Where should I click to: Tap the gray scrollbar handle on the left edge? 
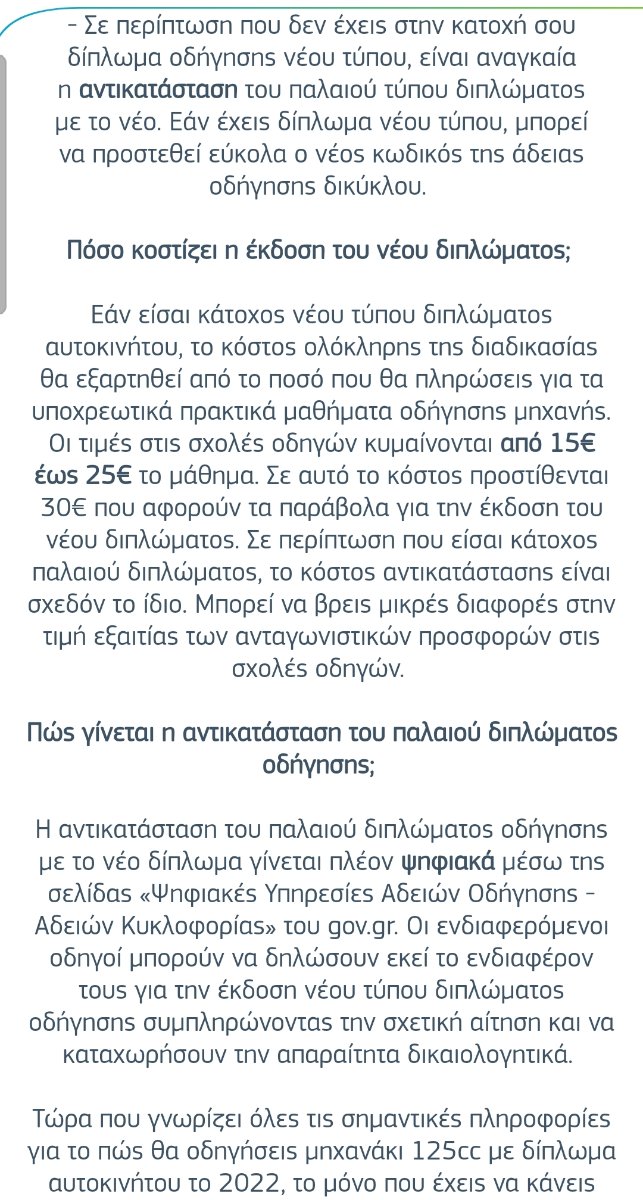(3, 182)
